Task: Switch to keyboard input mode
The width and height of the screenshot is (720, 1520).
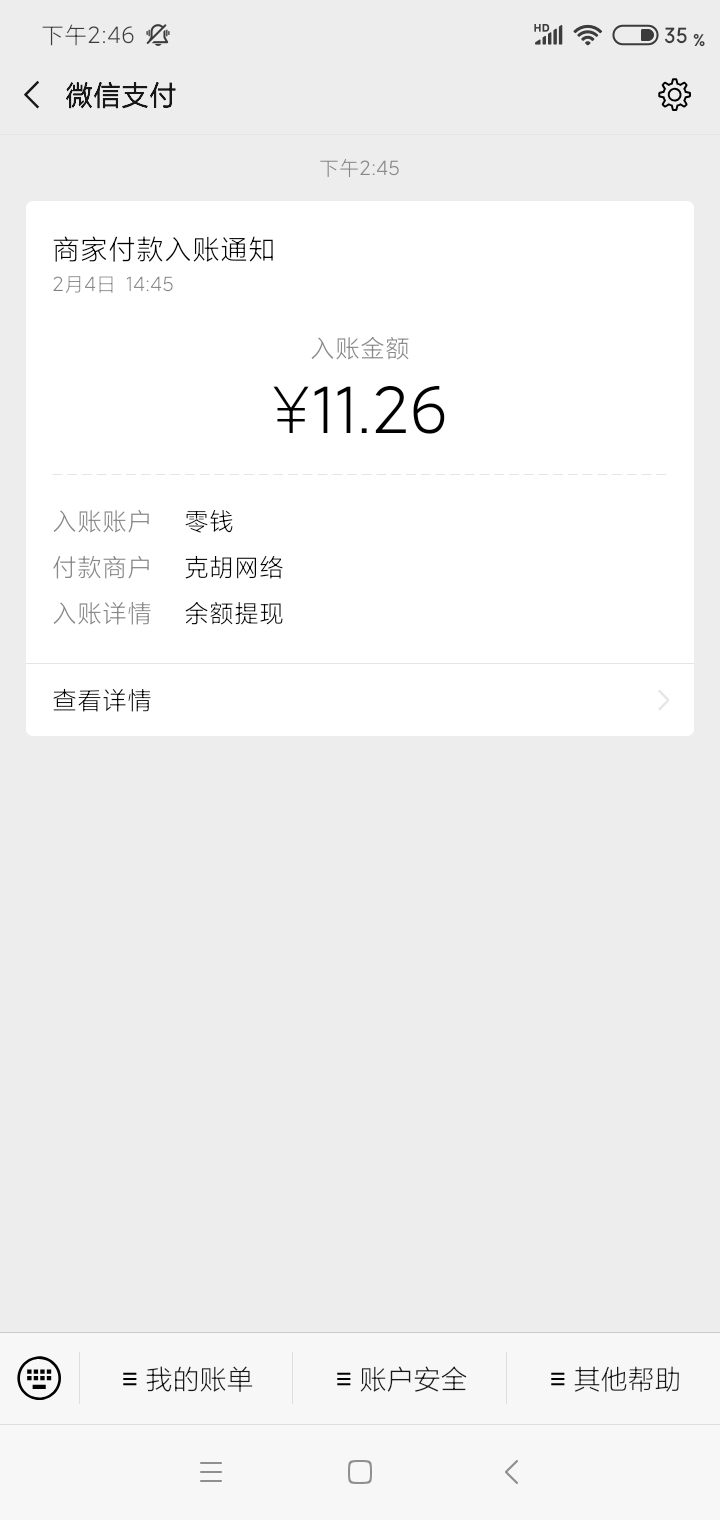Action: tap(39, 1378)
